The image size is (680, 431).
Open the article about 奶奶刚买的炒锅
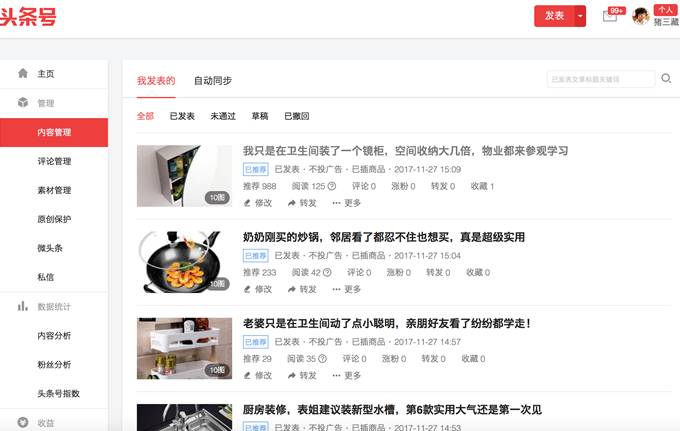click(x=383, y=237)
